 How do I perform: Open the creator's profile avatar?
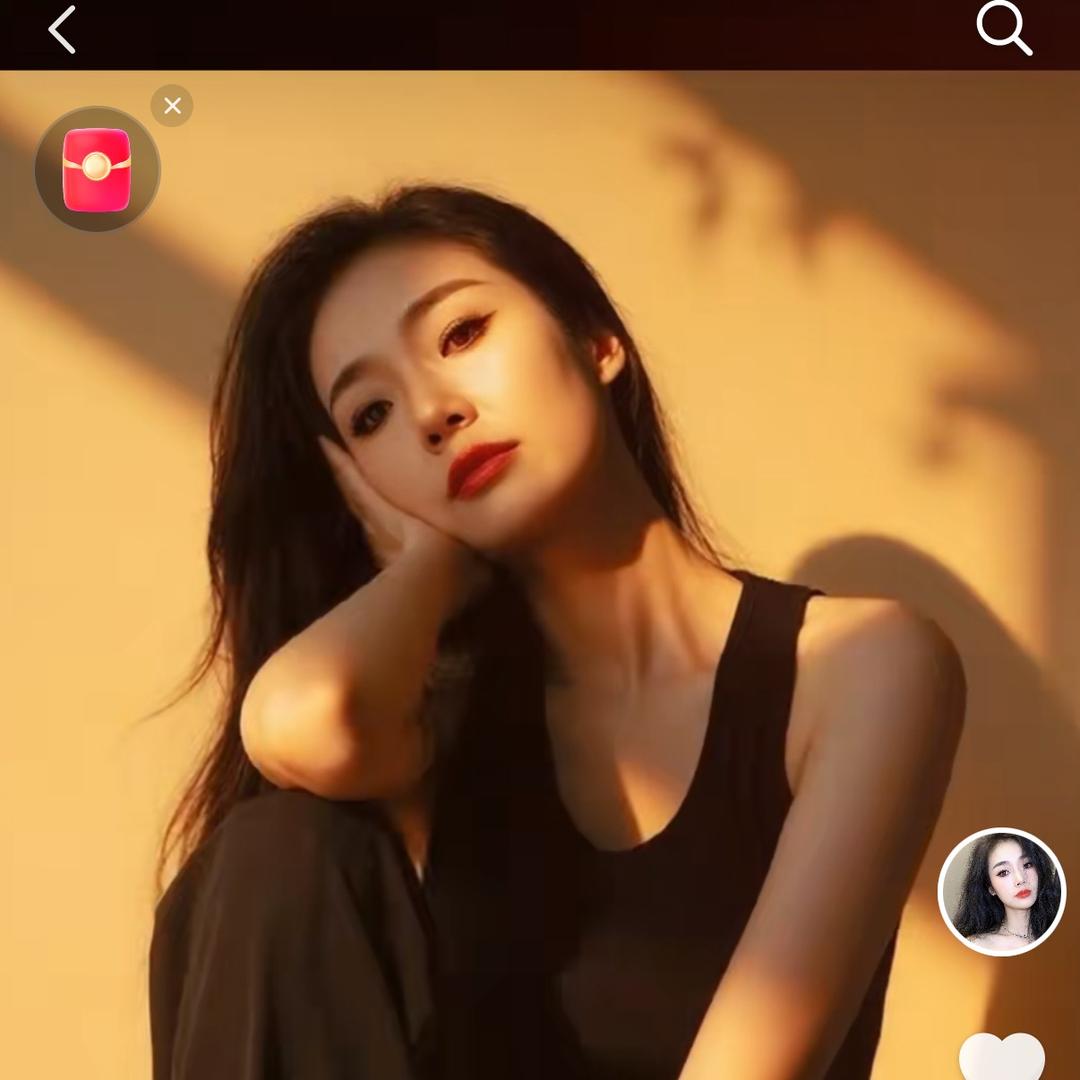point(1001,892)
